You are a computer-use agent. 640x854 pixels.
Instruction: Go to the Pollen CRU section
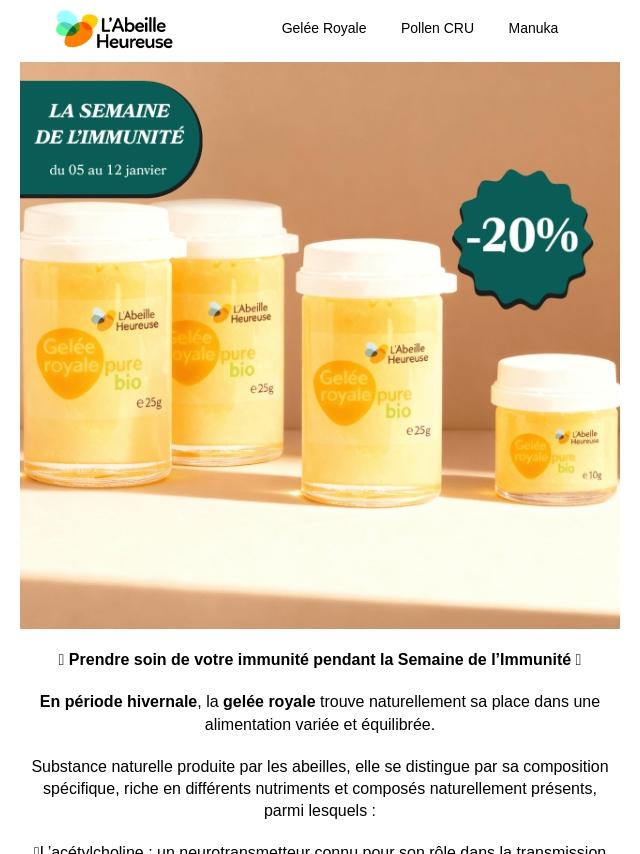[x=437, y=28]
